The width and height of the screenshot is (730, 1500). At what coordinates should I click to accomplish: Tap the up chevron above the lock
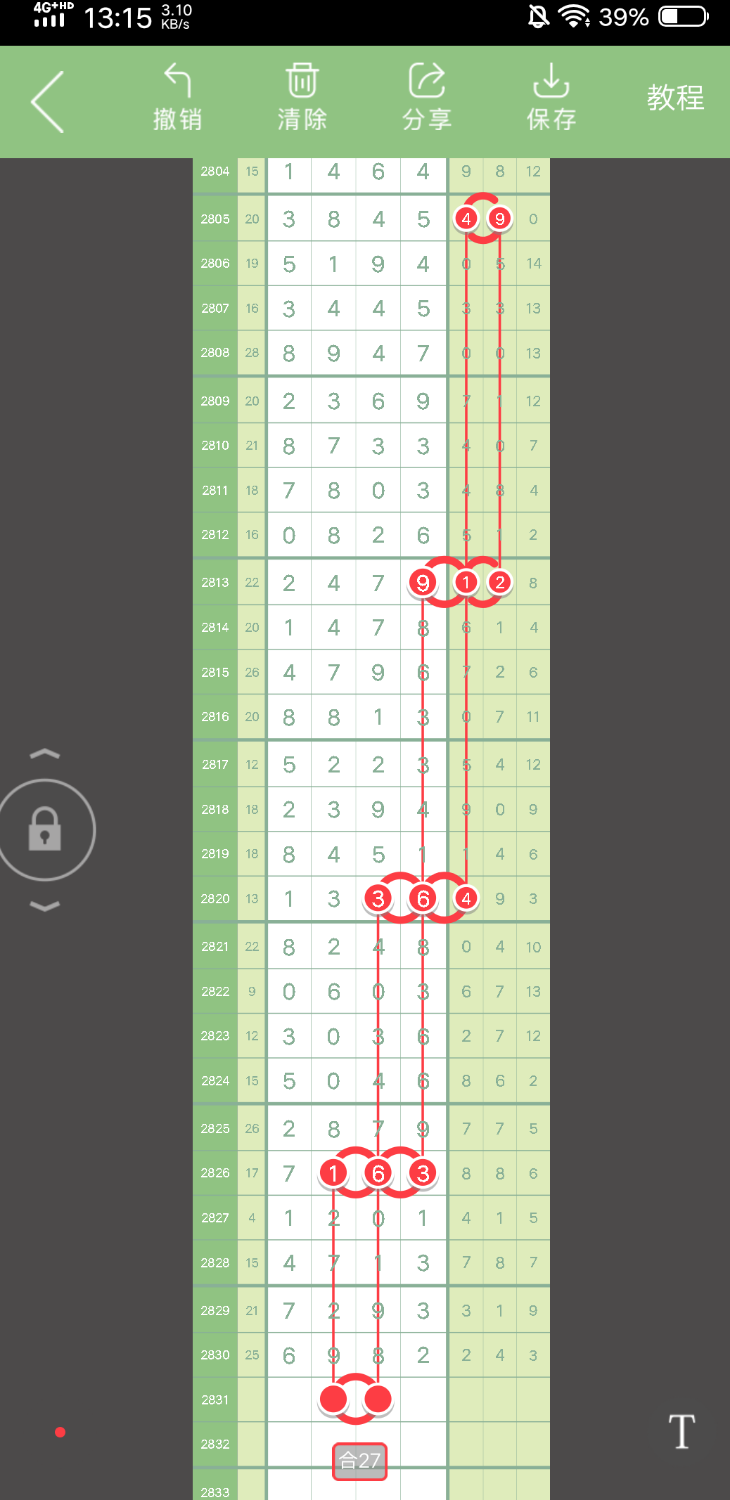[x=45, y=754]
